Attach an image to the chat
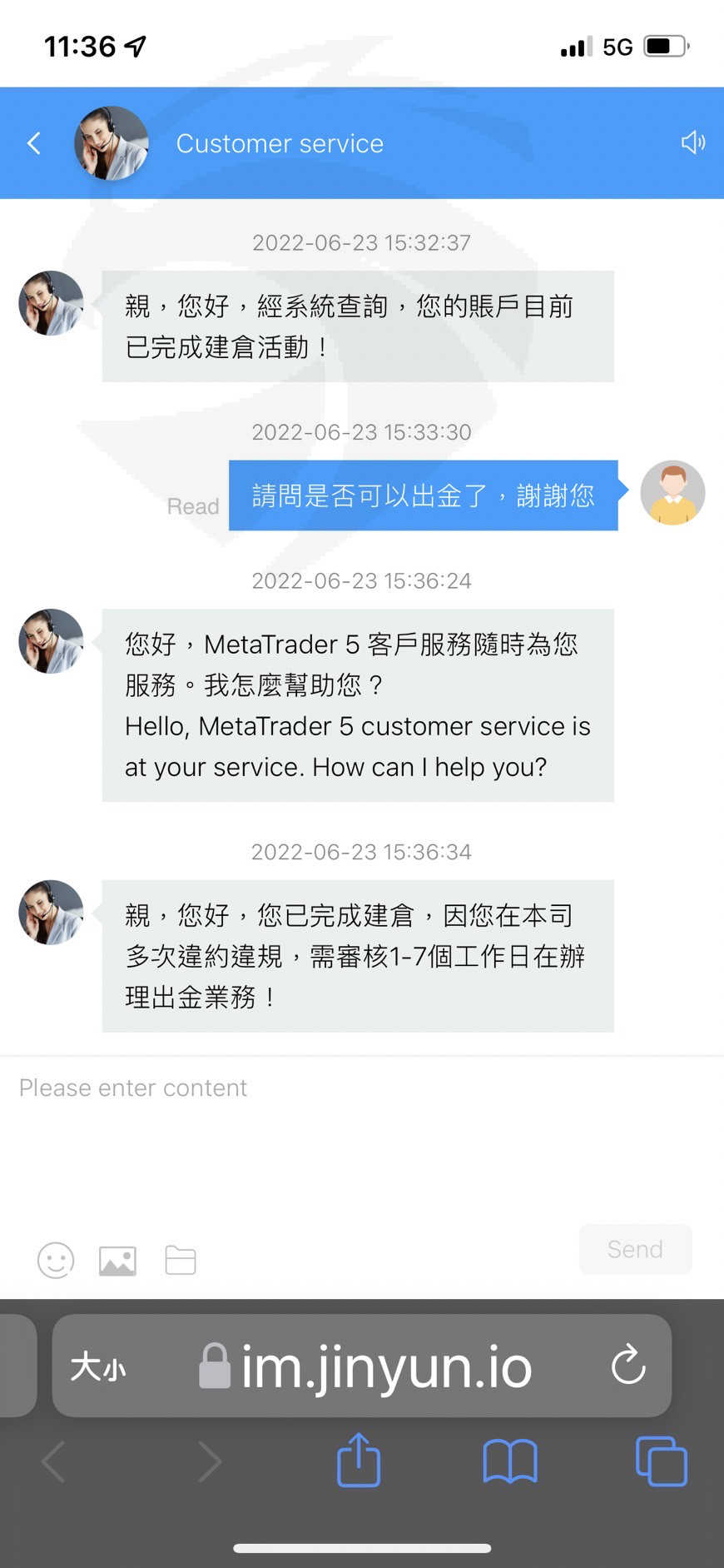 (117, 1261)
